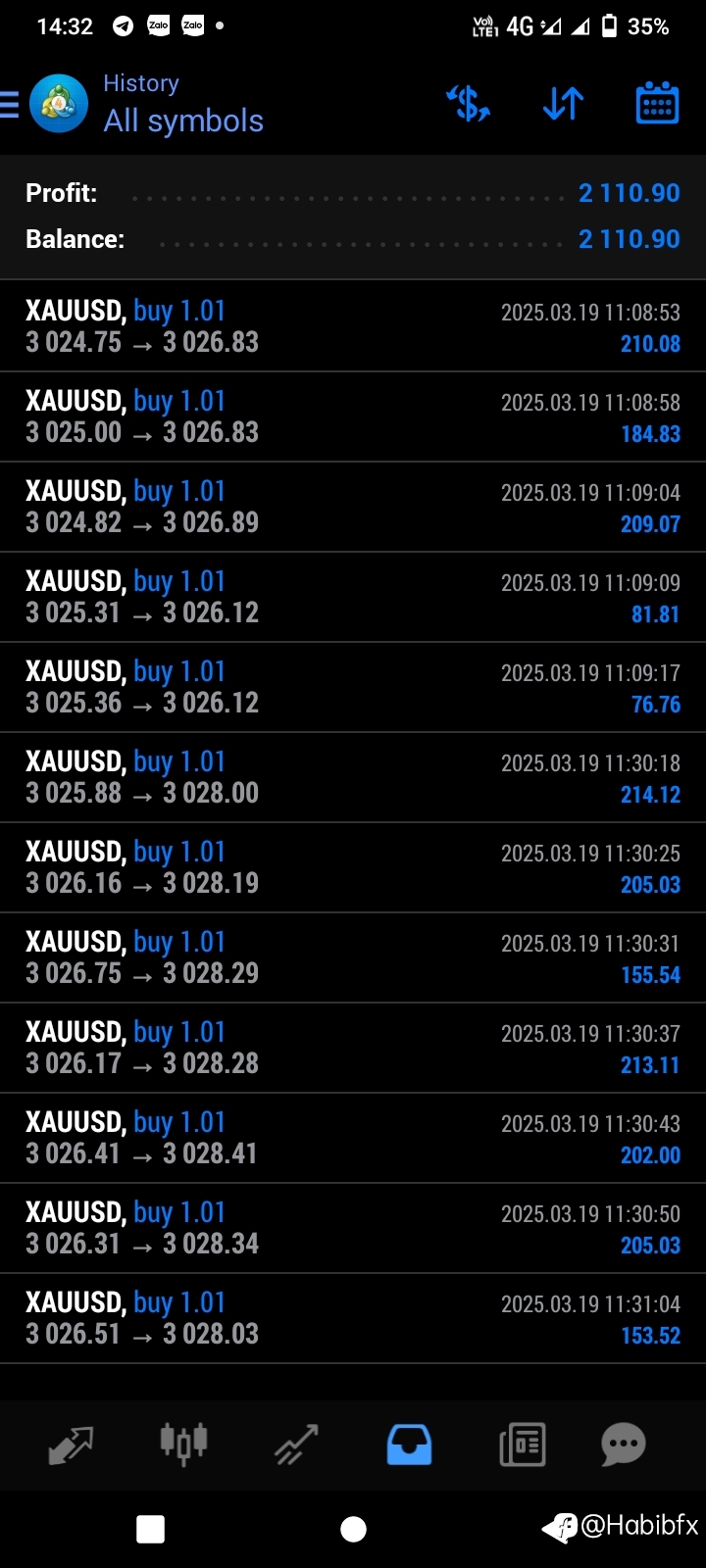The width and height of the screenshot is (706, 1568).
Task: View the trade closed at 11:09:09
Action: tap(353, 597)
